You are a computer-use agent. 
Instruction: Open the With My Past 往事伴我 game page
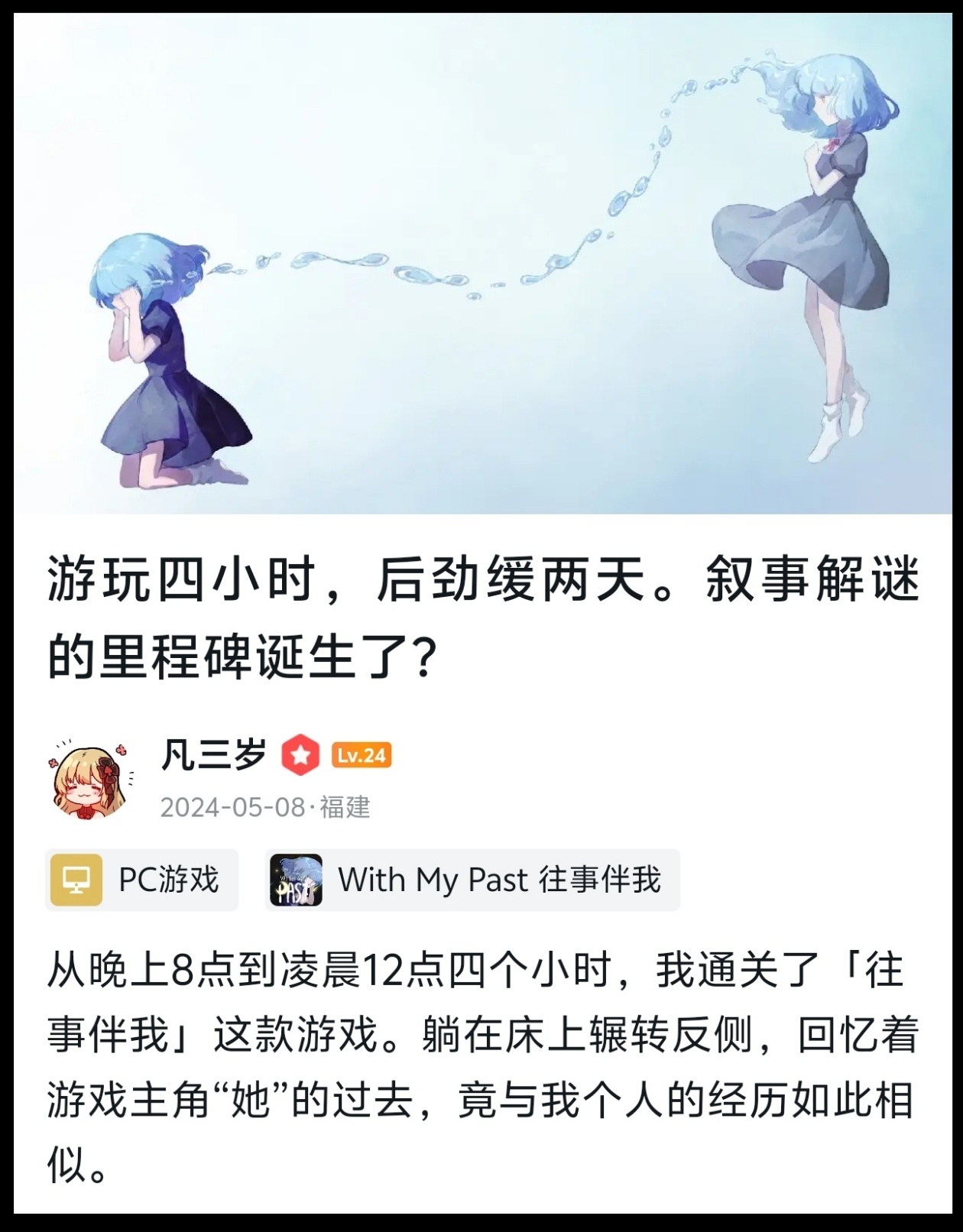pos(472,880)
